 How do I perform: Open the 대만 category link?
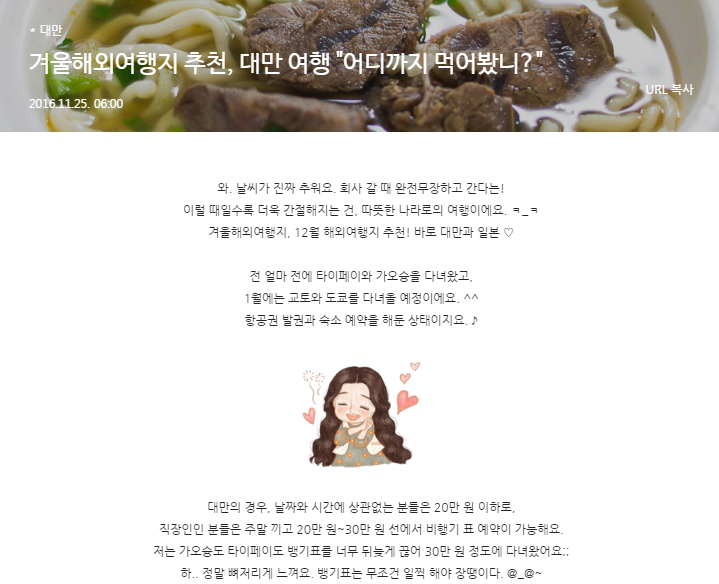50,29
